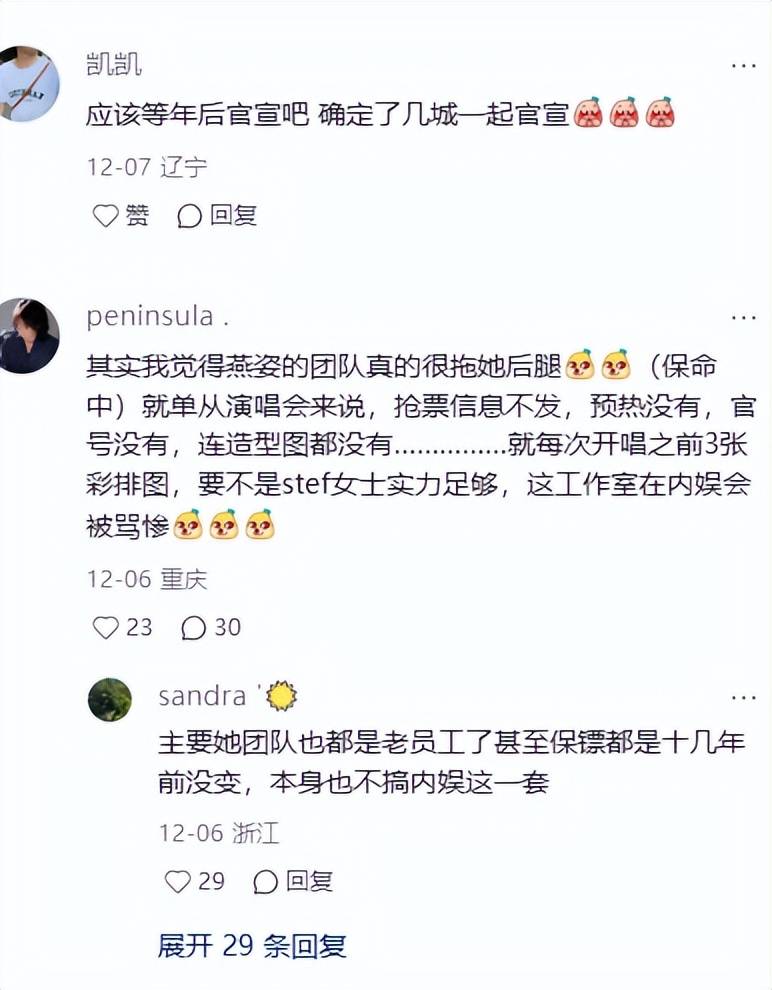Image resolution: width=772 pixels, height=990 pixels.
Task: Open overflow menu on sandra's reply
Action: click(743, 697)
